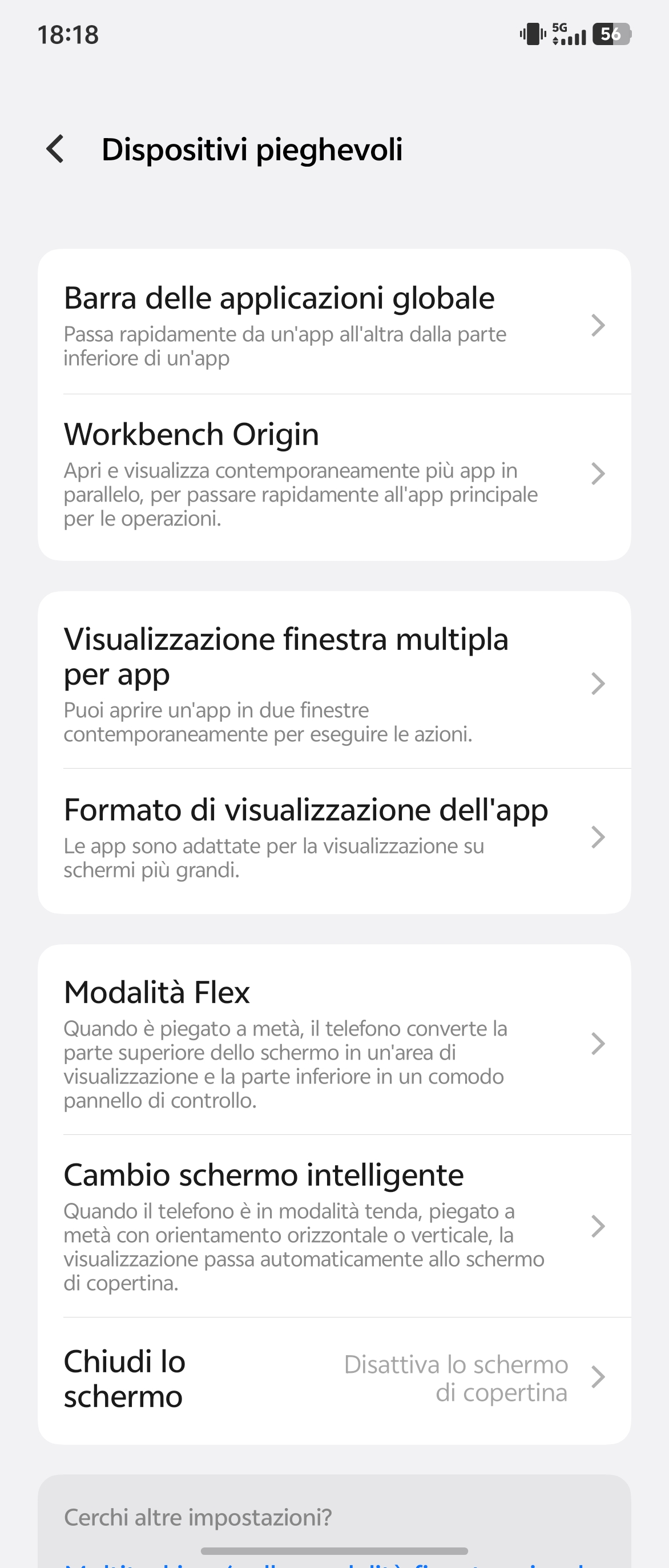Viewport: 669px width, 1568px height.
Task: Open Cambio schermo intelligente
Action: (x=333, y=1226)
